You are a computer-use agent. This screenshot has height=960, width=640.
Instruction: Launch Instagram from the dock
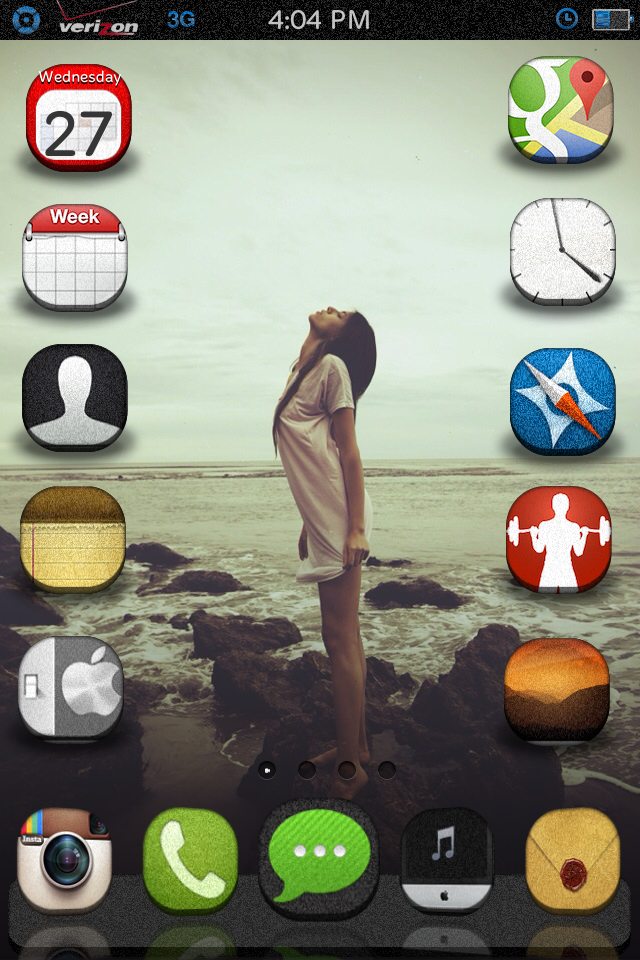coord(64,860)
